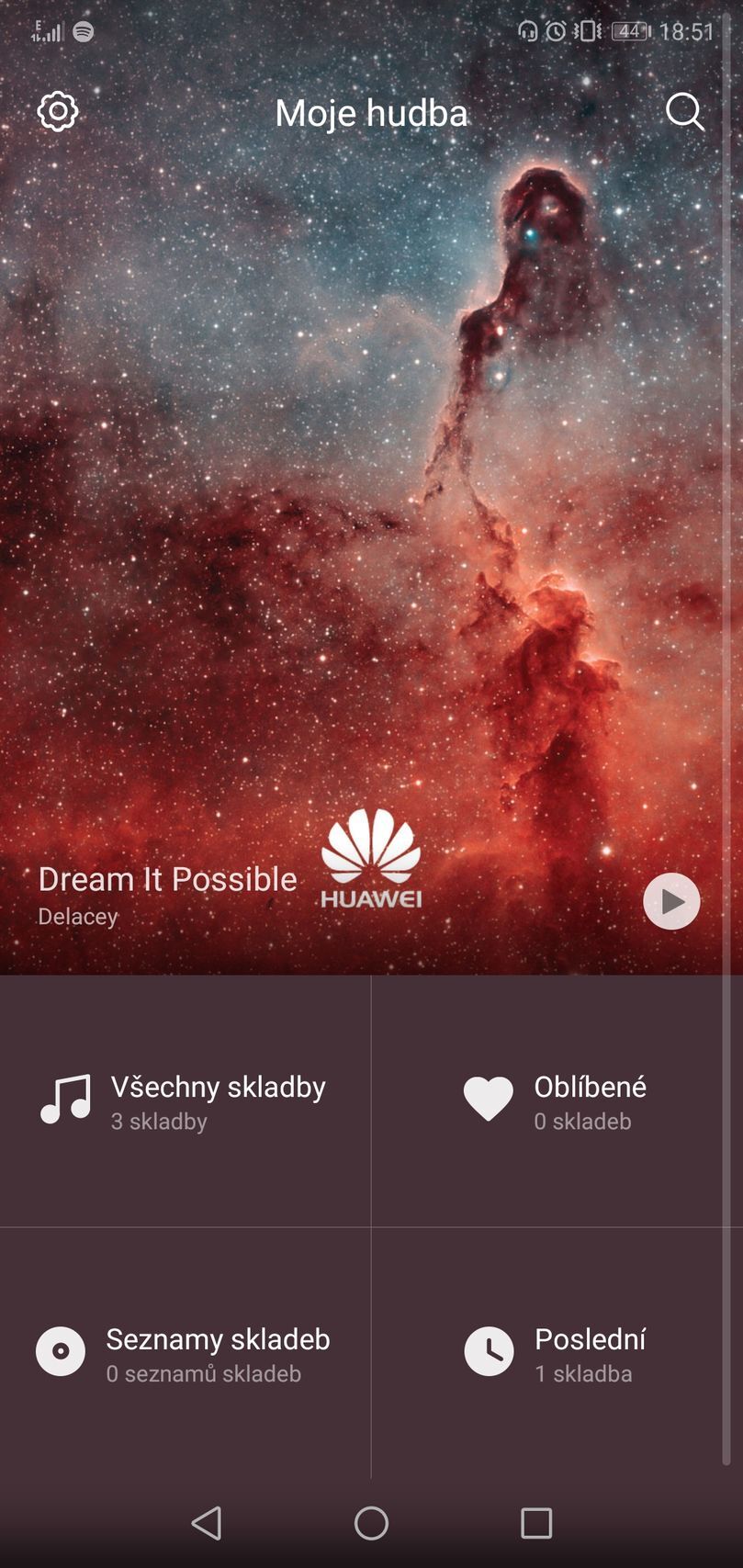Play the song Dream It Possible
743x1568 pixels.
[670, 901]
